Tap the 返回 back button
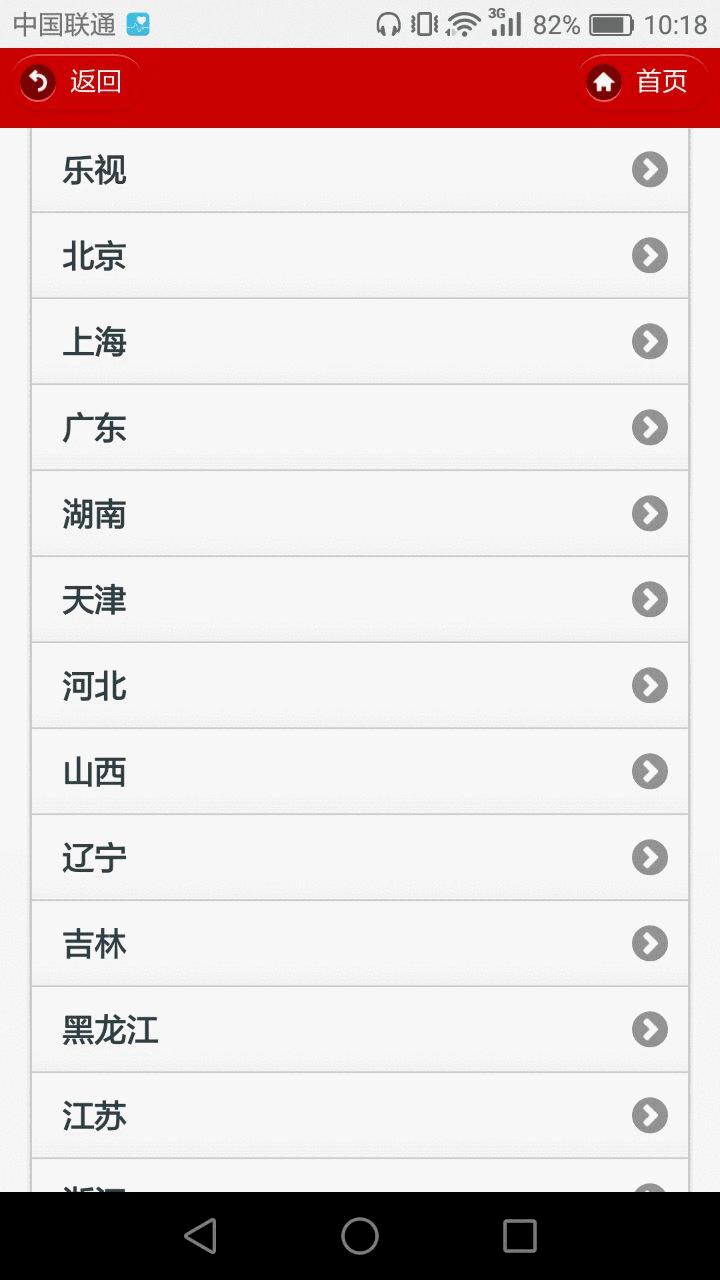Screen dimensions: 720x1280 point(76,81)
